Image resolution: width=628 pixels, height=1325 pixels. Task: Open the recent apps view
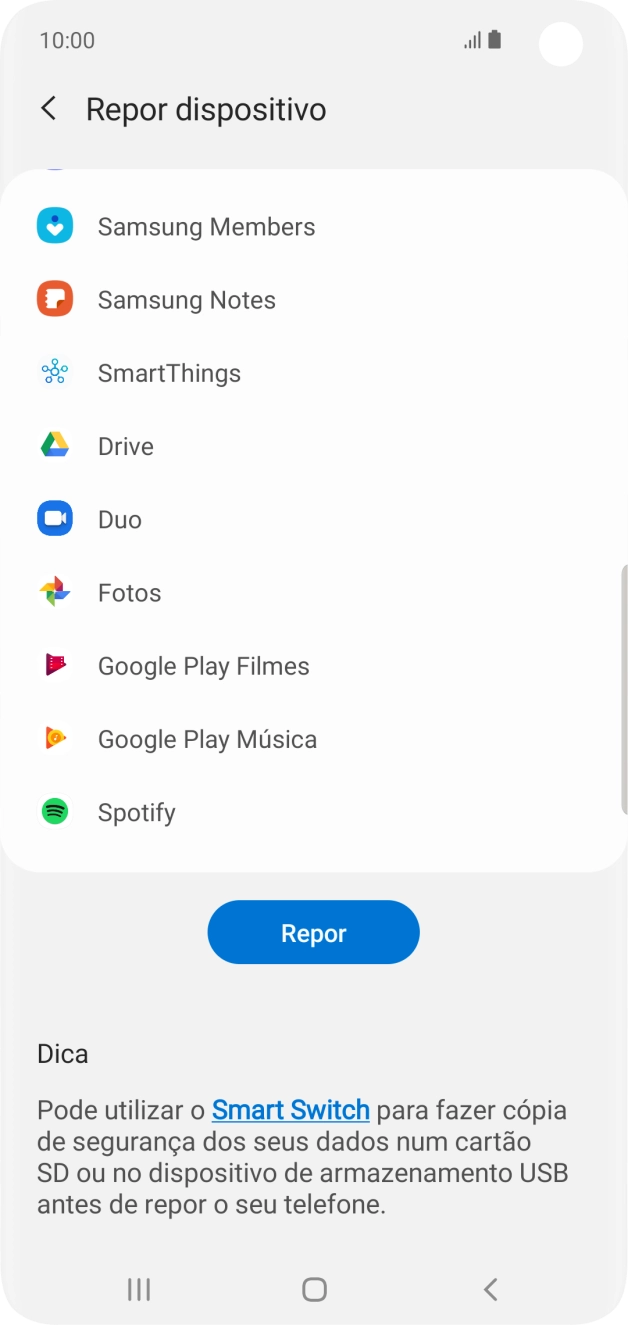pos(139,1289)
